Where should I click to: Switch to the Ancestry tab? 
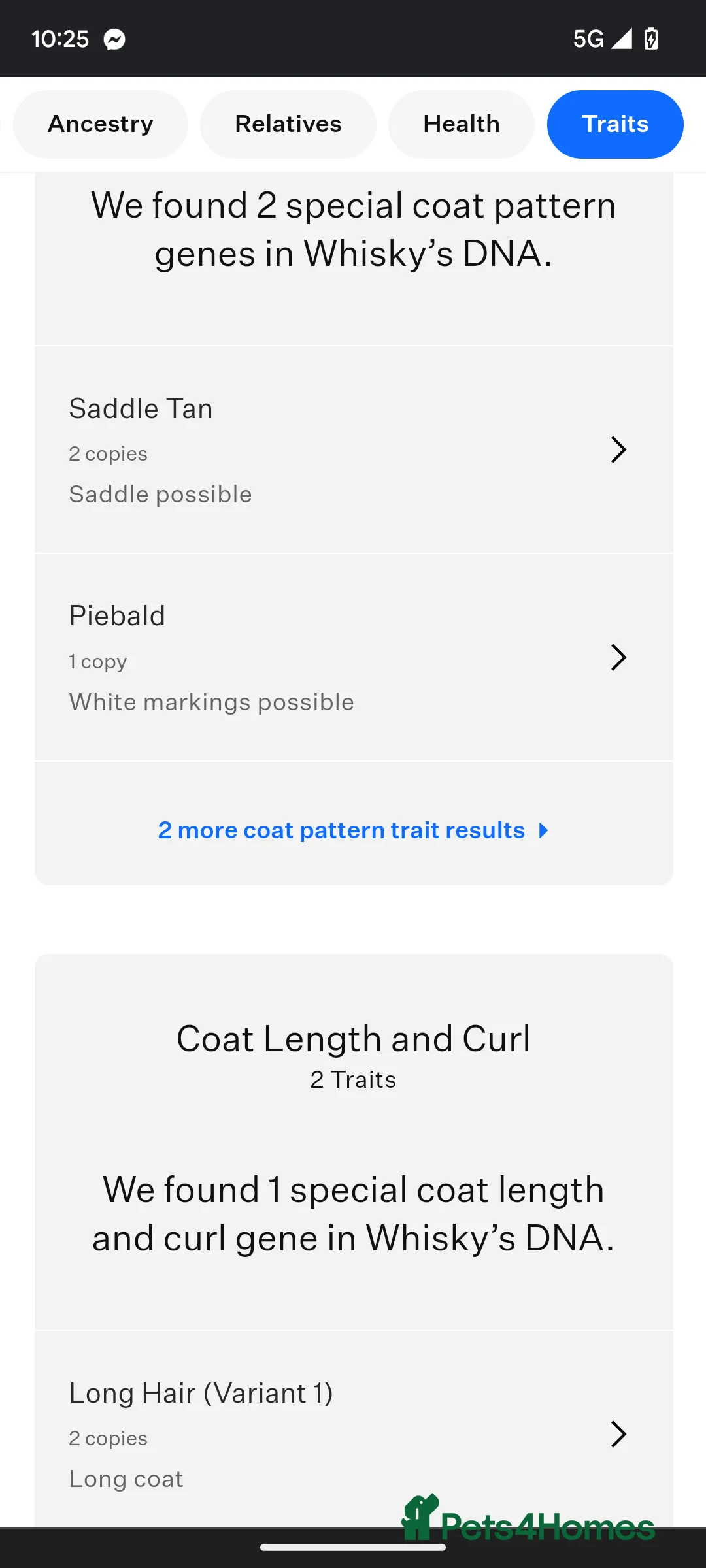[x=100, y=123]
